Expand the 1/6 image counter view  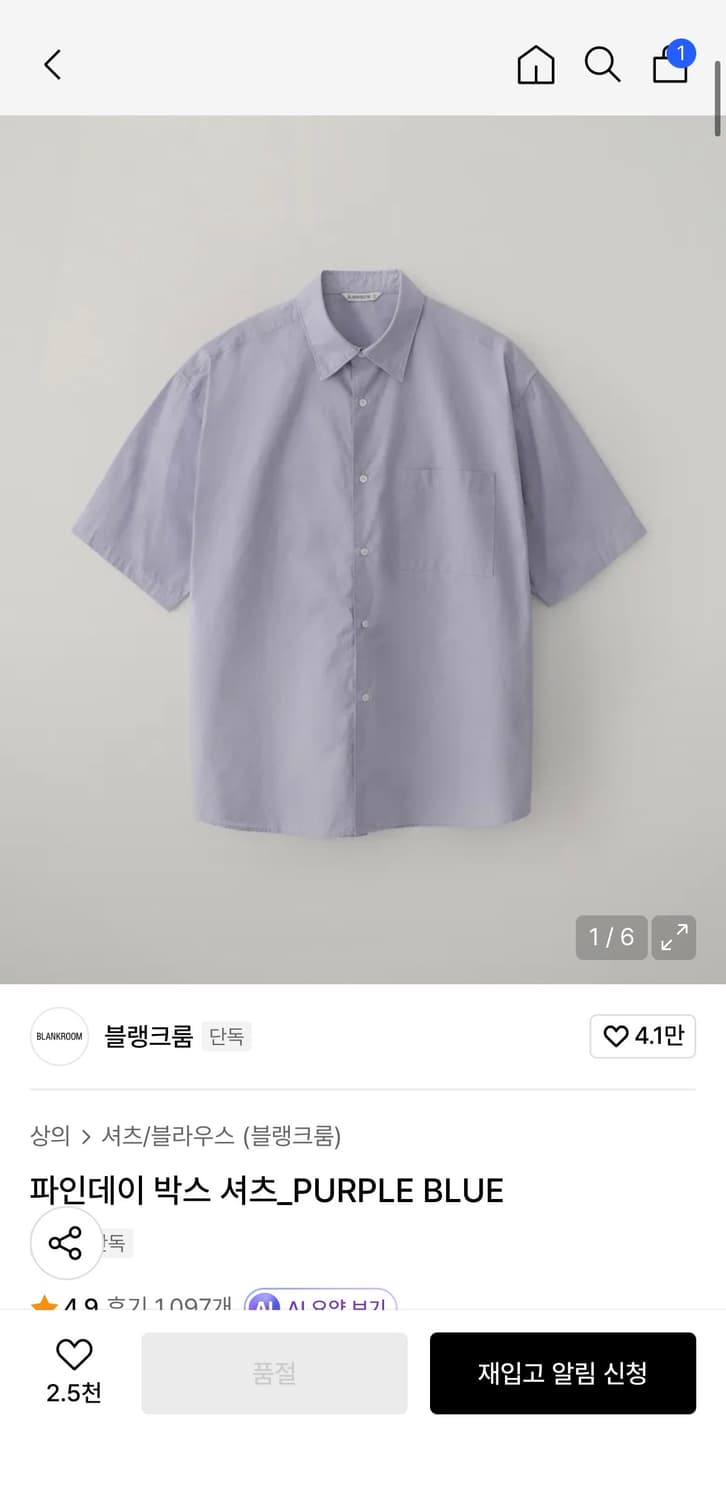click(610, 937)
